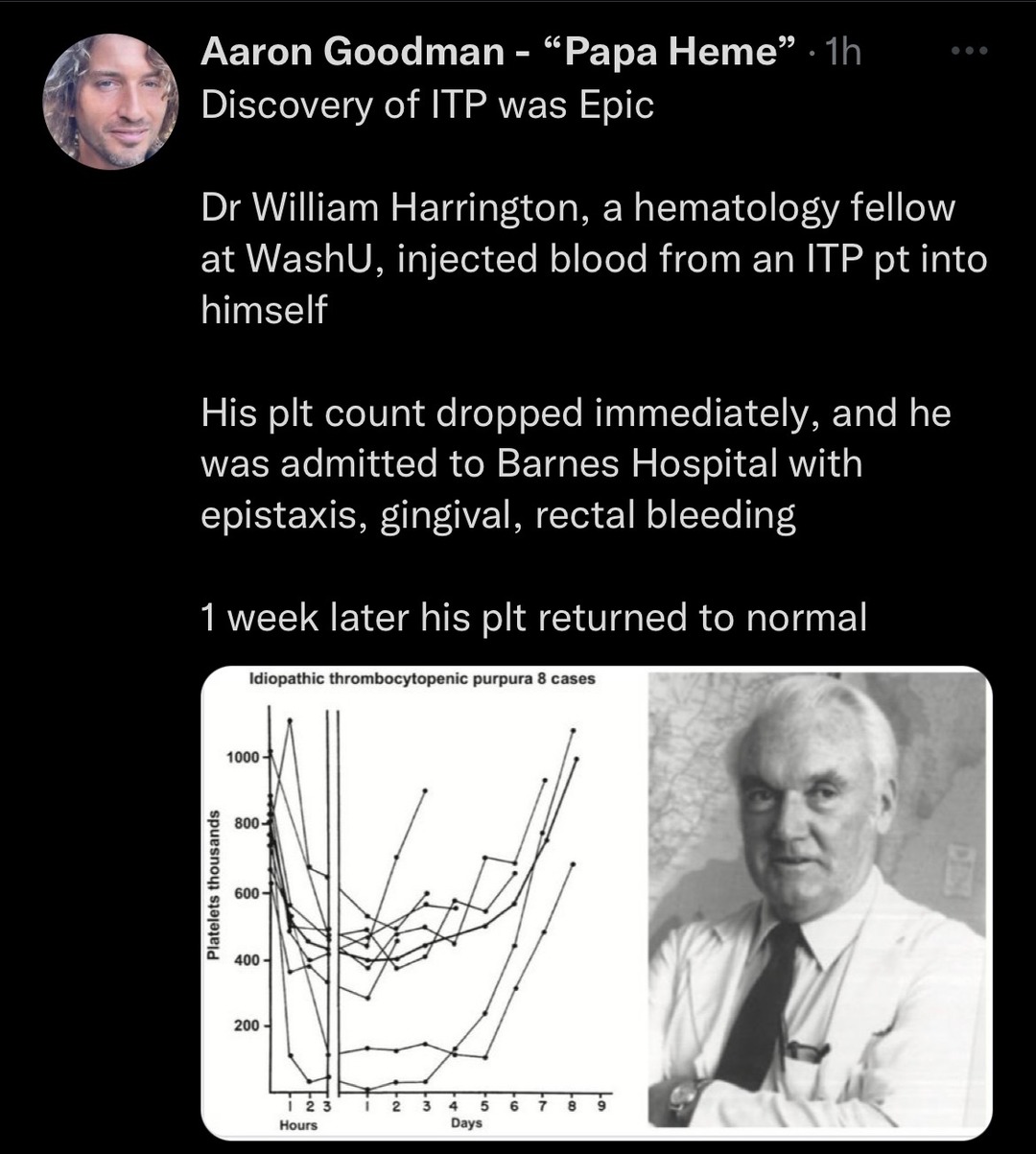Open Aaron Goodman's profile picture
Image resolution: width=1036 pixels, height=1154 pixels.
point(110,102)
